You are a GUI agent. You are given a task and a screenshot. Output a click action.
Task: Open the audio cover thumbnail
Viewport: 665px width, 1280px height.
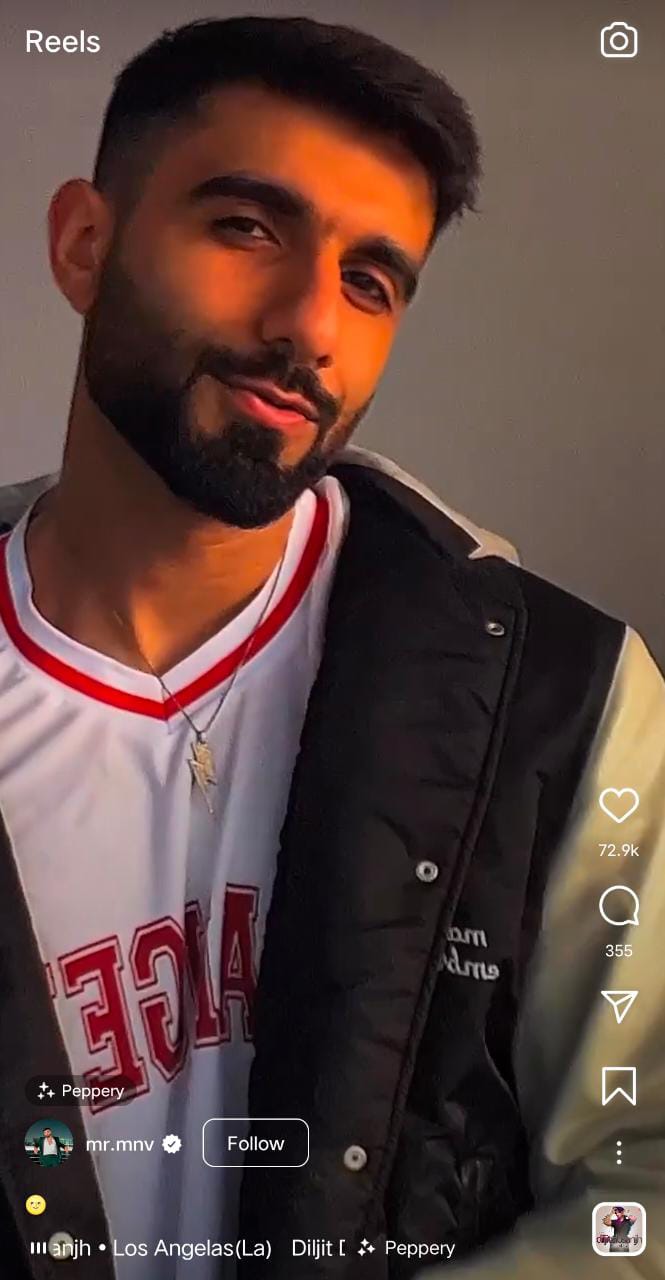click(x=619, y=1229)
